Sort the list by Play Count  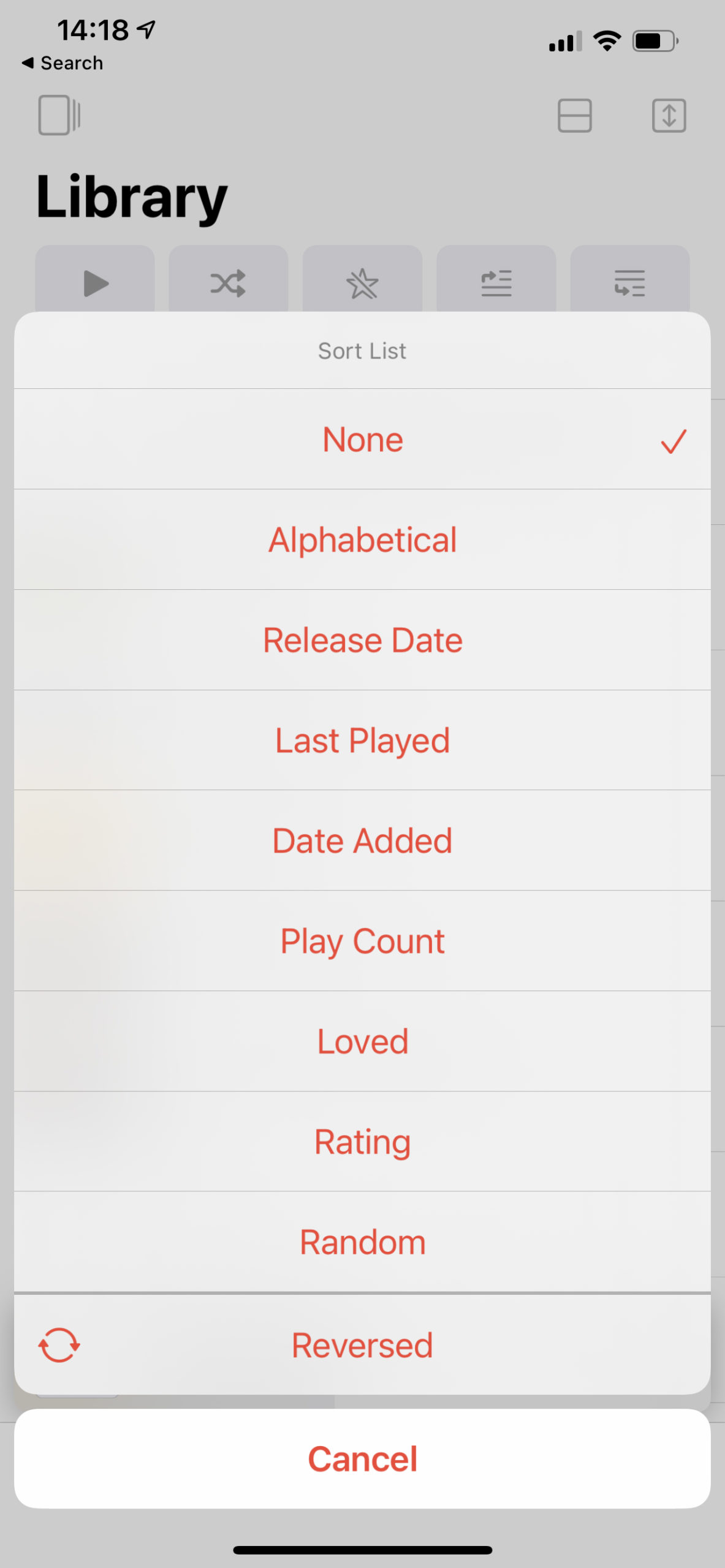[362, 941]
